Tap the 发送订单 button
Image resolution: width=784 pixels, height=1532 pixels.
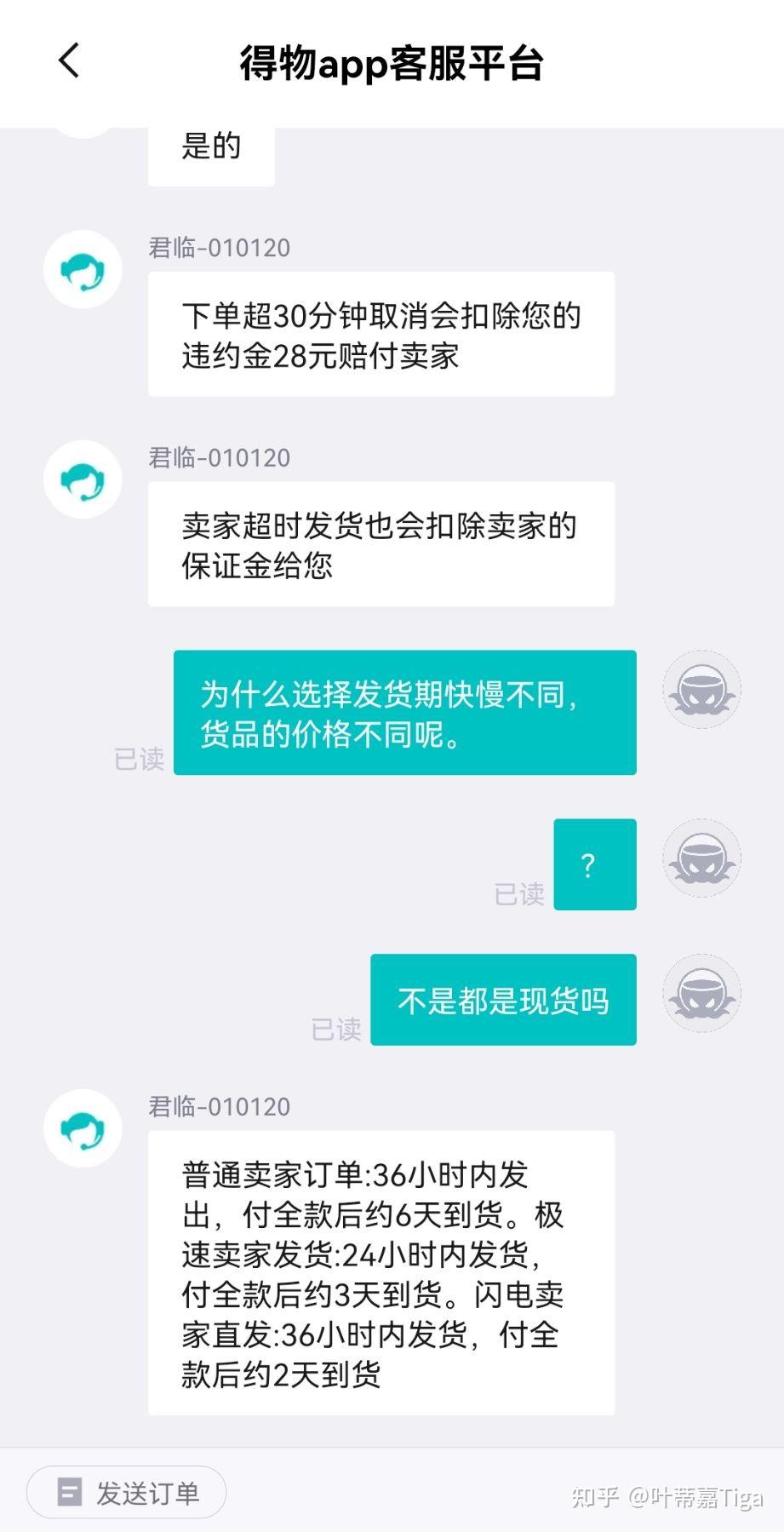(x=127, y=1492)
